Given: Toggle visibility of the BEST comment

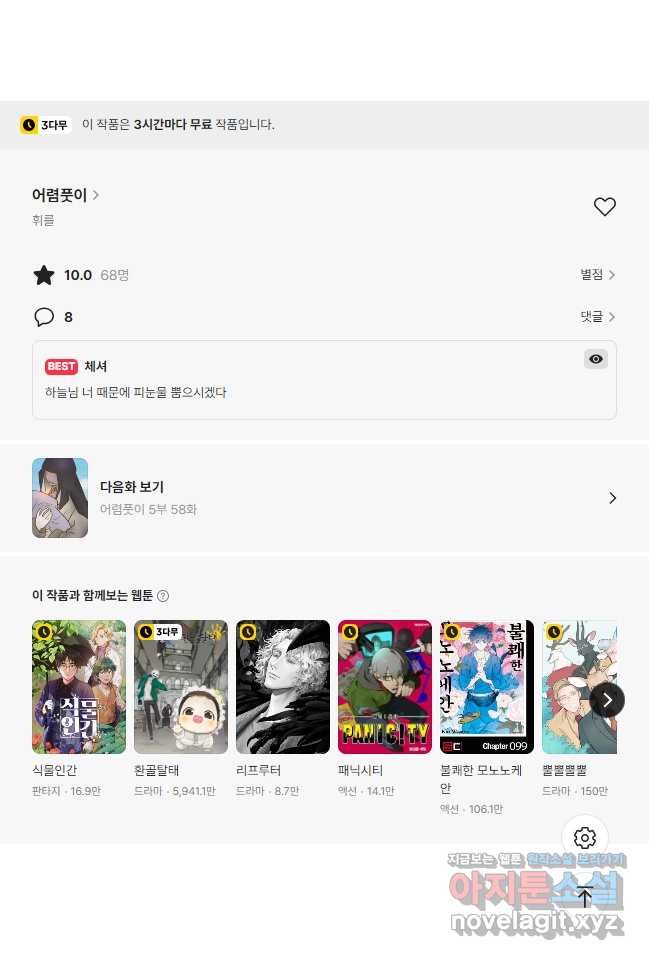Looking at the screenshot, I should point(596,359).
